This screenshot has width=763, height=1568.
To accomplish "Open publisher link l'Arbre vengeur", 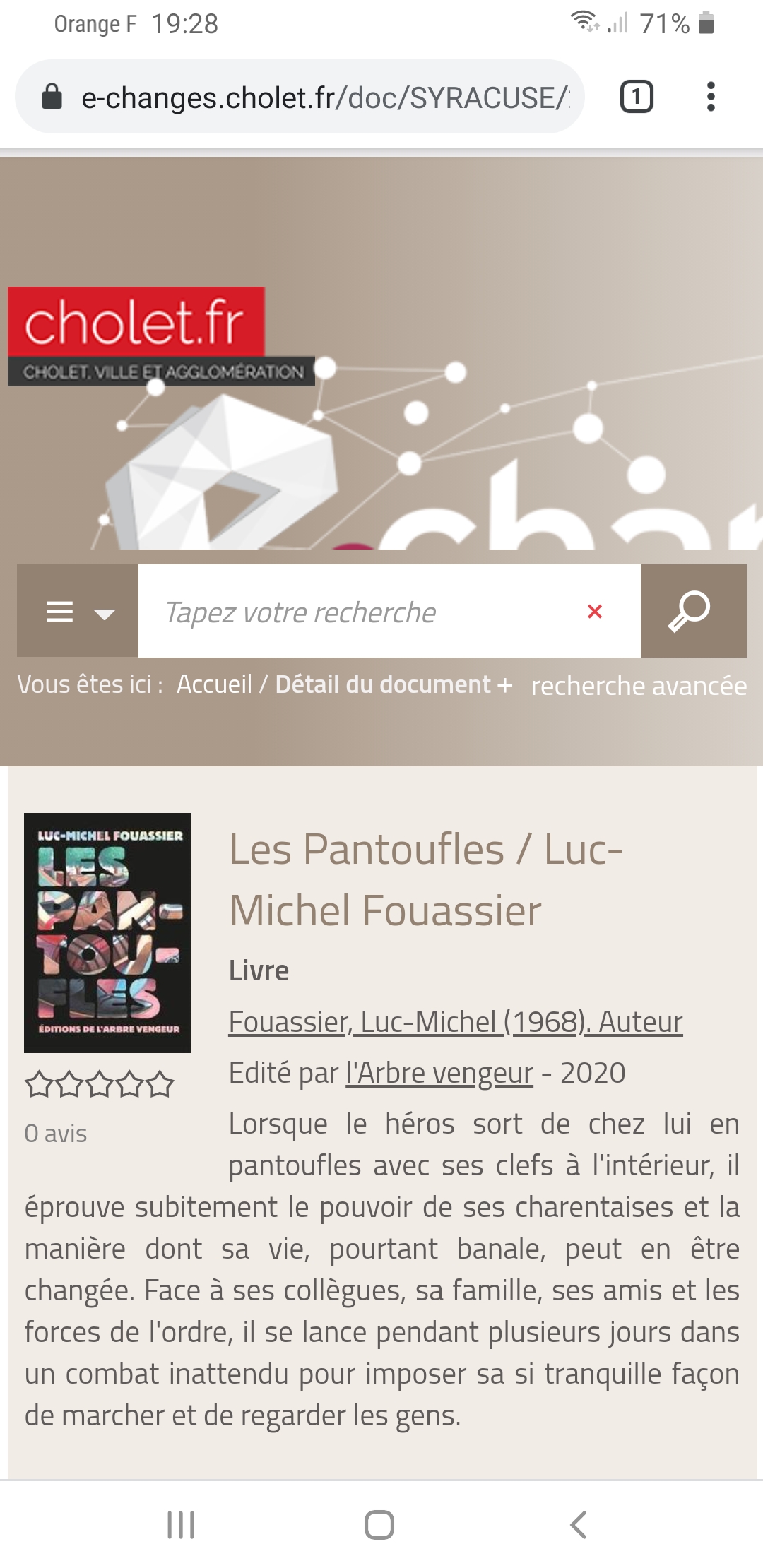I will (x=439, y=1074).
